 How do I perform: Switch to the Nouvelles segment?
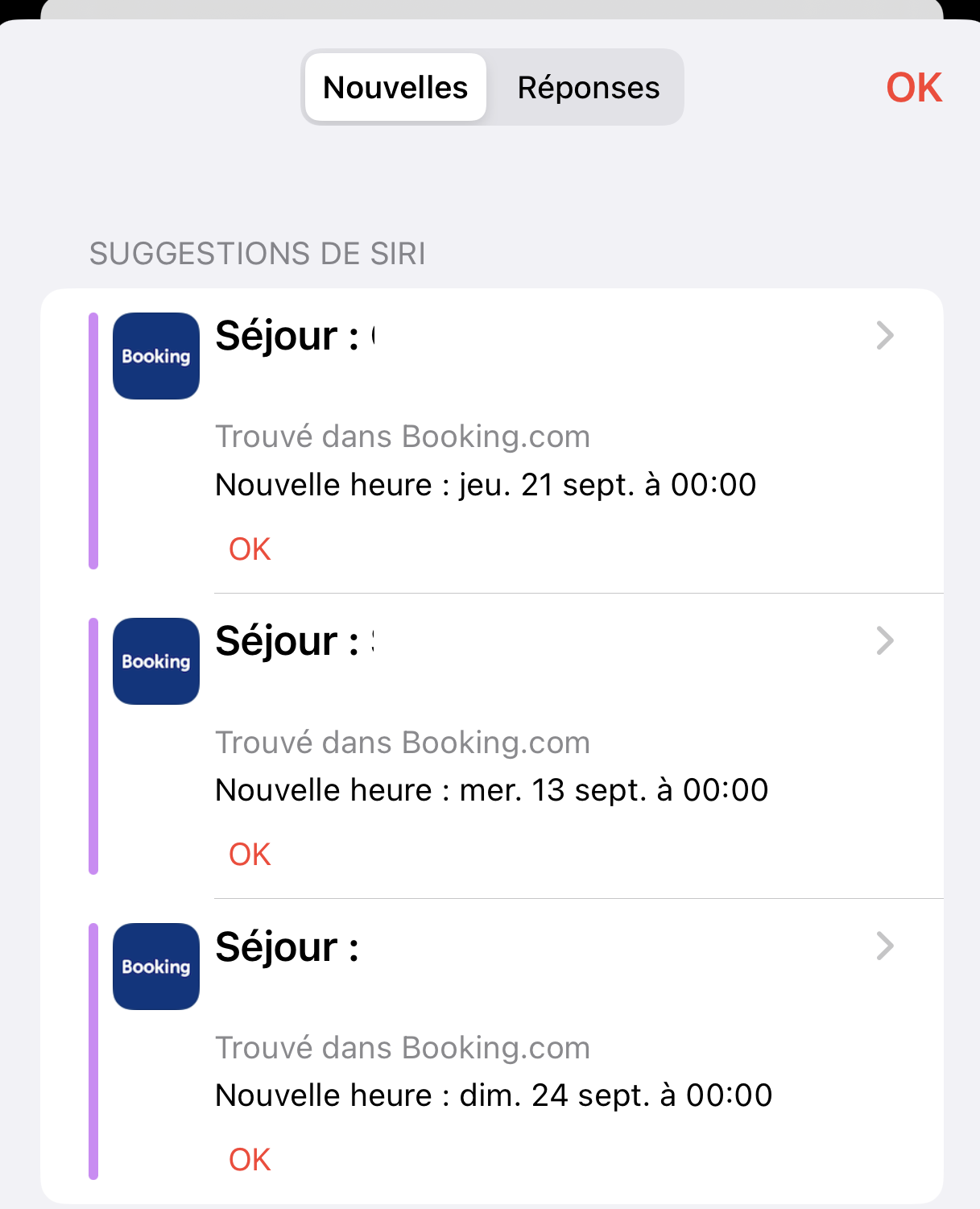tap(395, 88)
